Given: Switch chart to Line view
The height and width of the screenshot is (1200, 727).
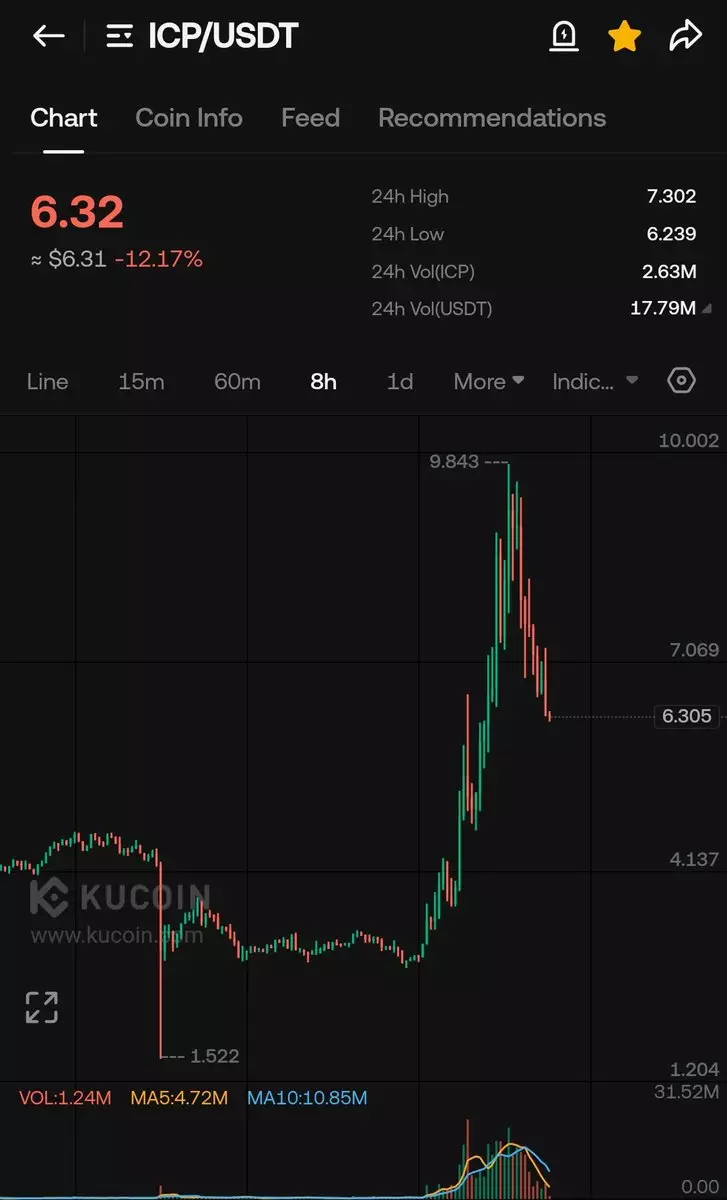Looking at the screenshot, I should click(x=47, y=381).
